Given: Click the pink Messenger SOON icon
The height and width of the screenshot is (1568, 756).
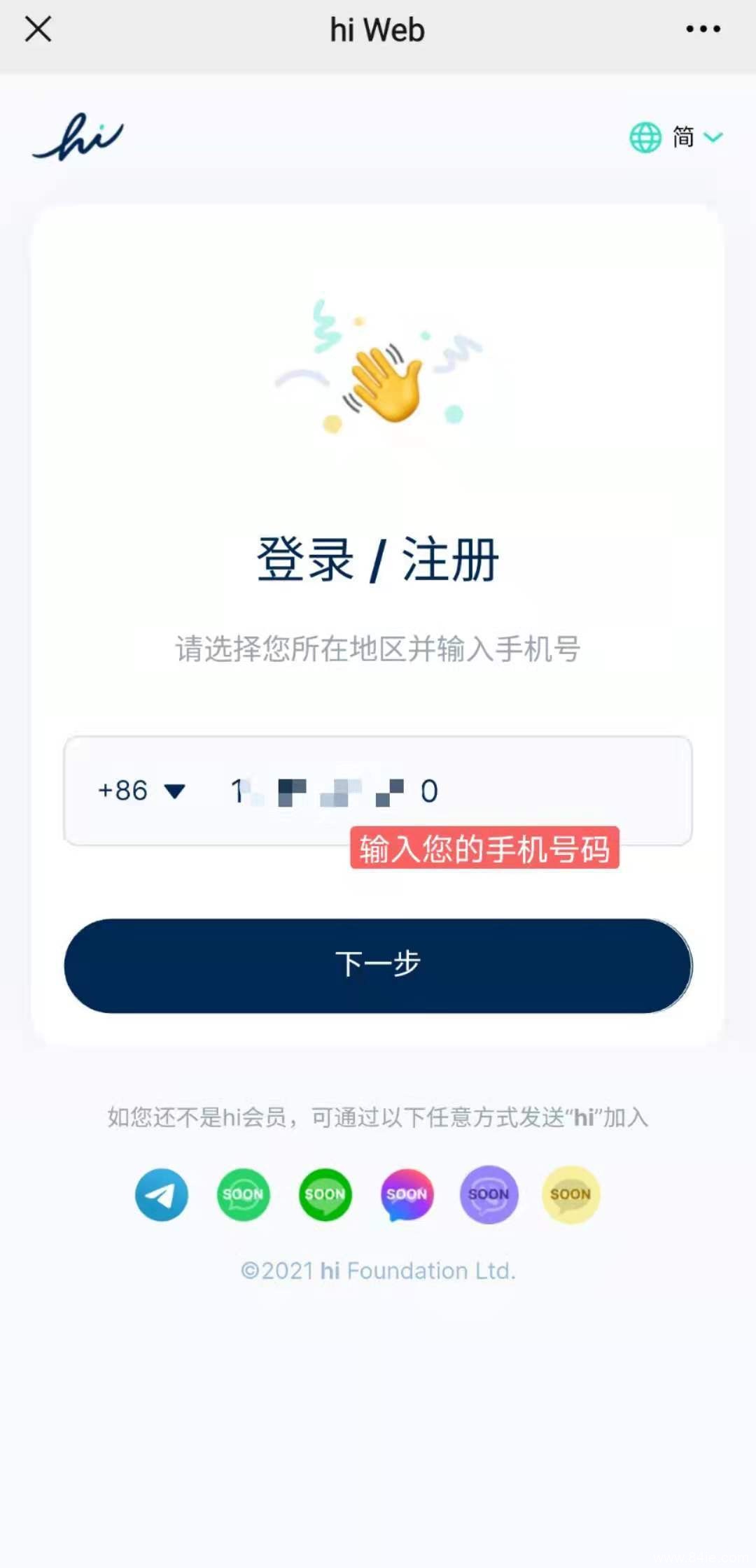Looking at the screenshot, I should tap(406, 1195).
